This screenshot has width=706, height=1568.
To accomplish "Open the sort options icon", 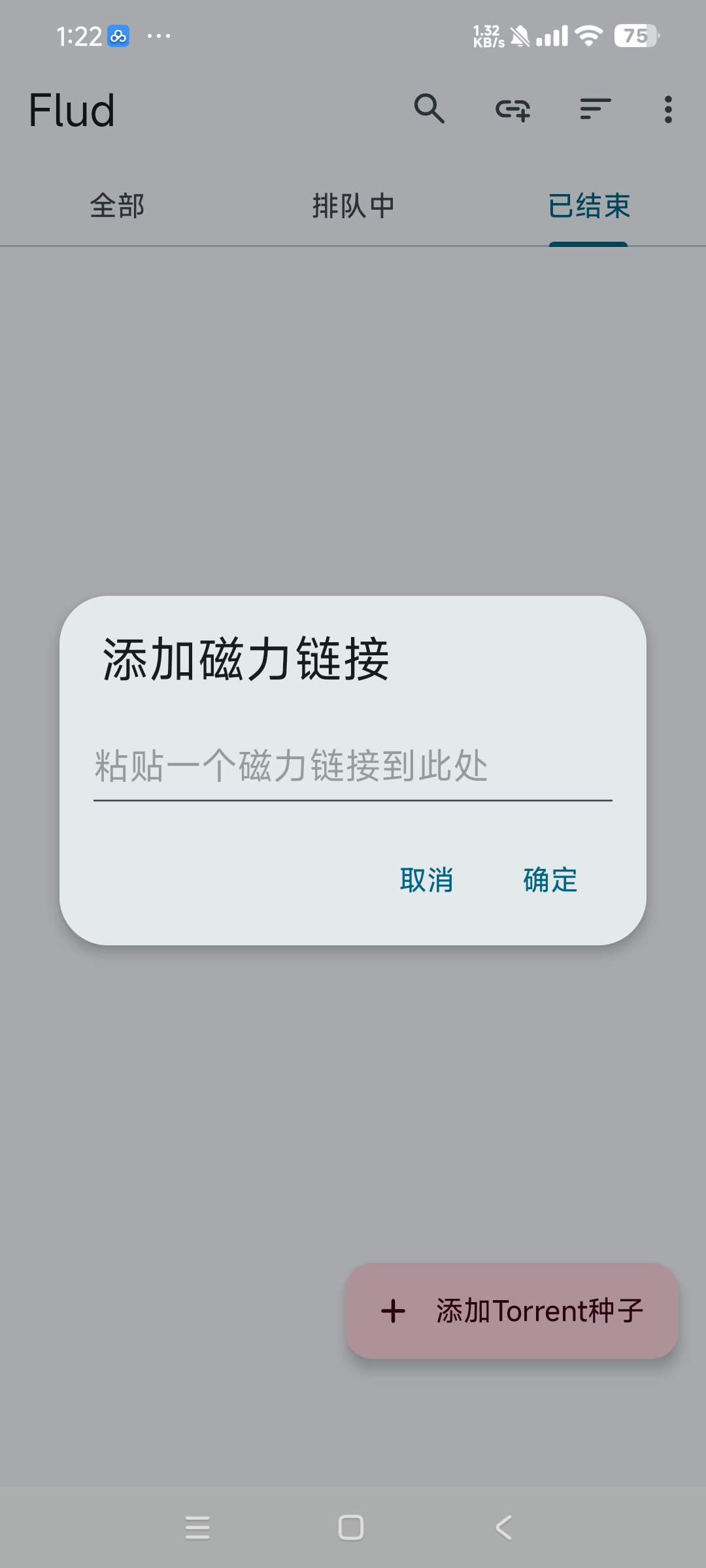I will (x=595, y=109).
